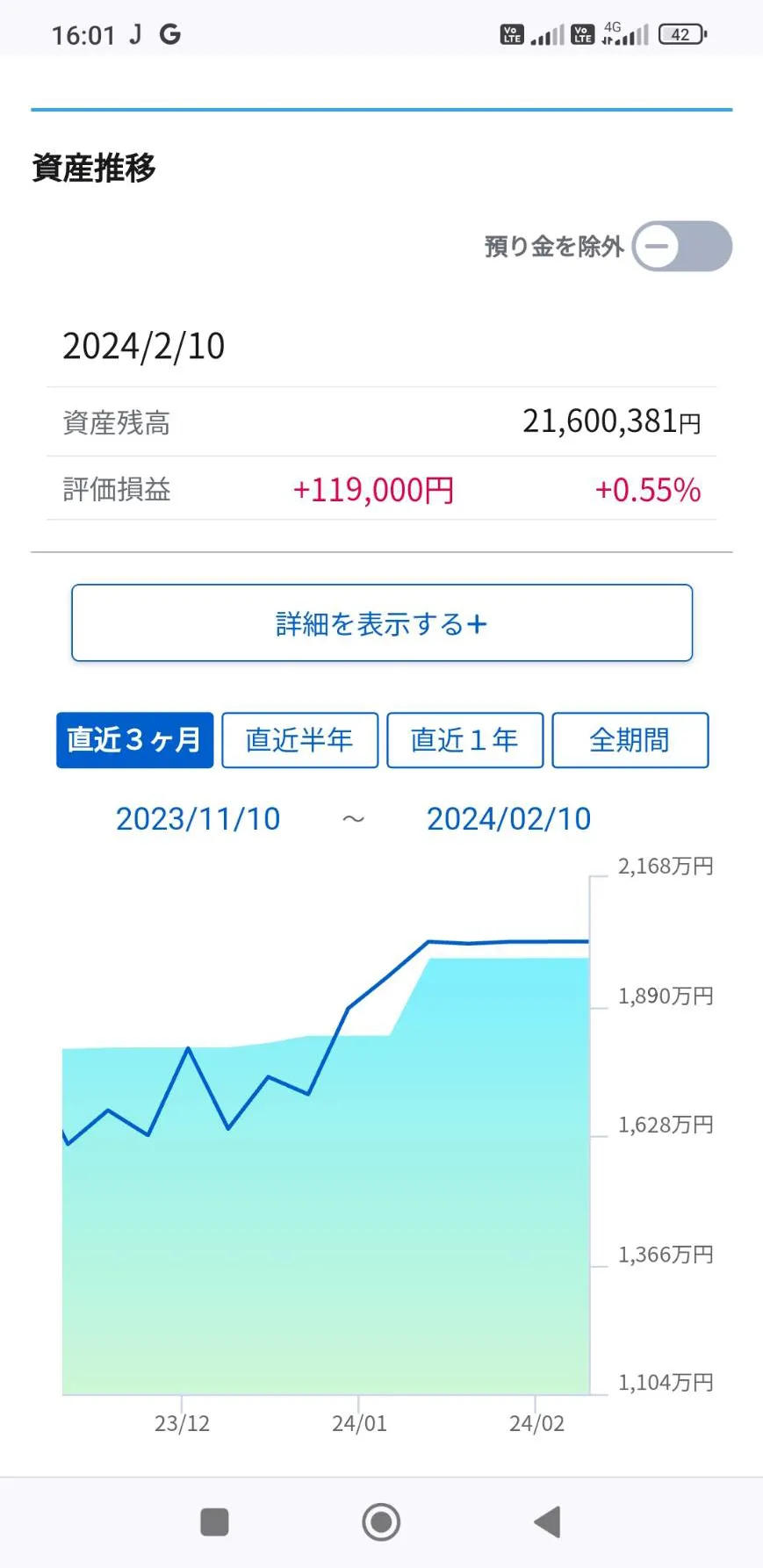The image size is (763, 1568).
Task: Return to the system home screen
Action: click(x=381, y=1521)
